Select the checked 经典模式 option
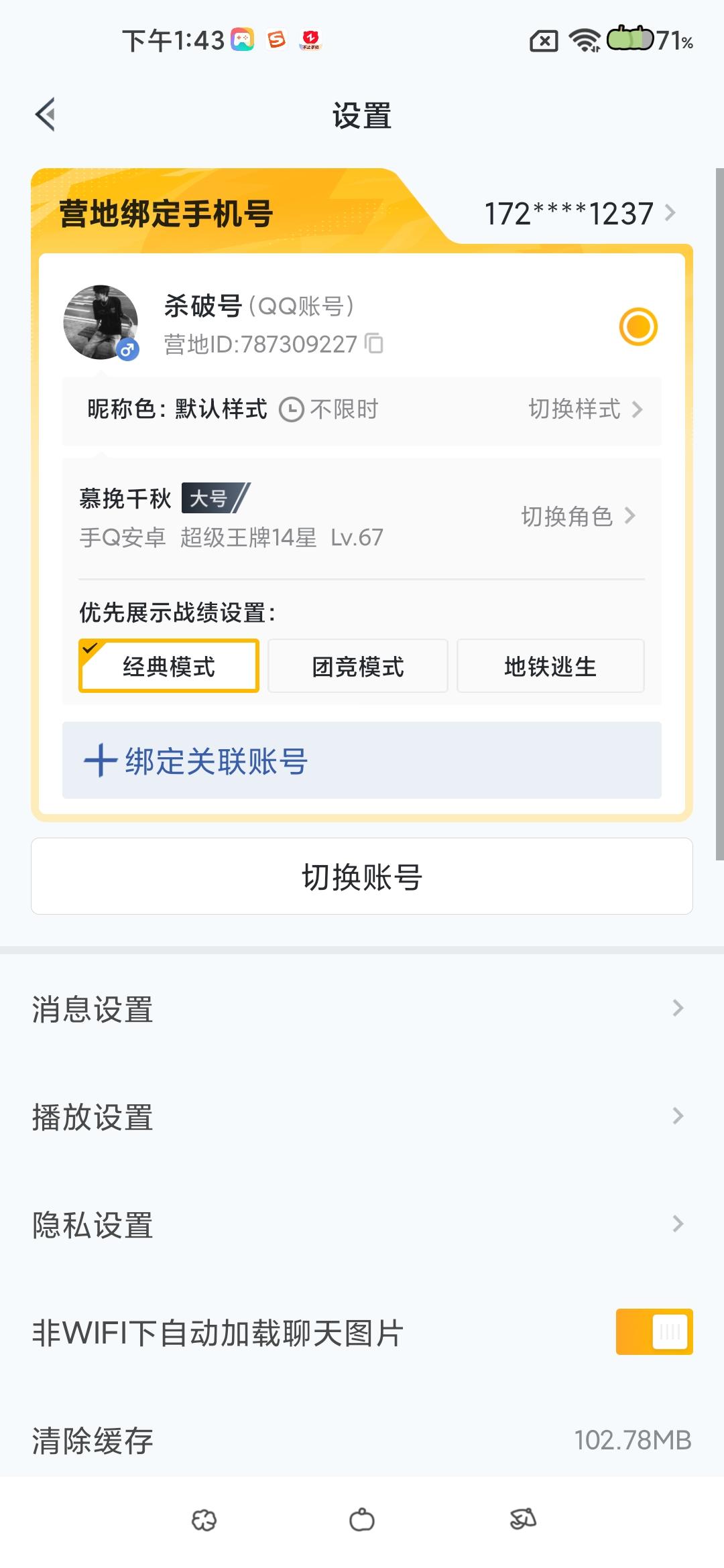 click(x=169, y=666)
